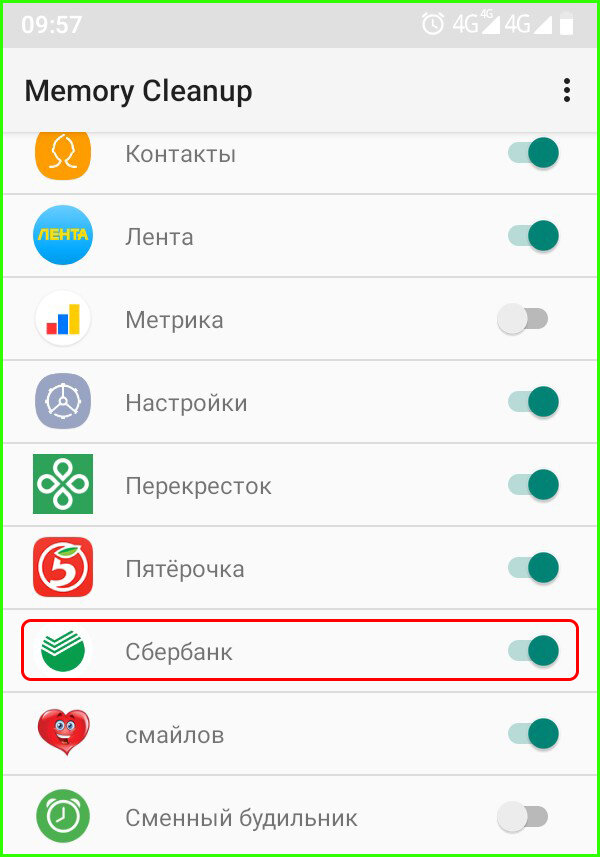Switch off Настройки toggle

[532, 403]
